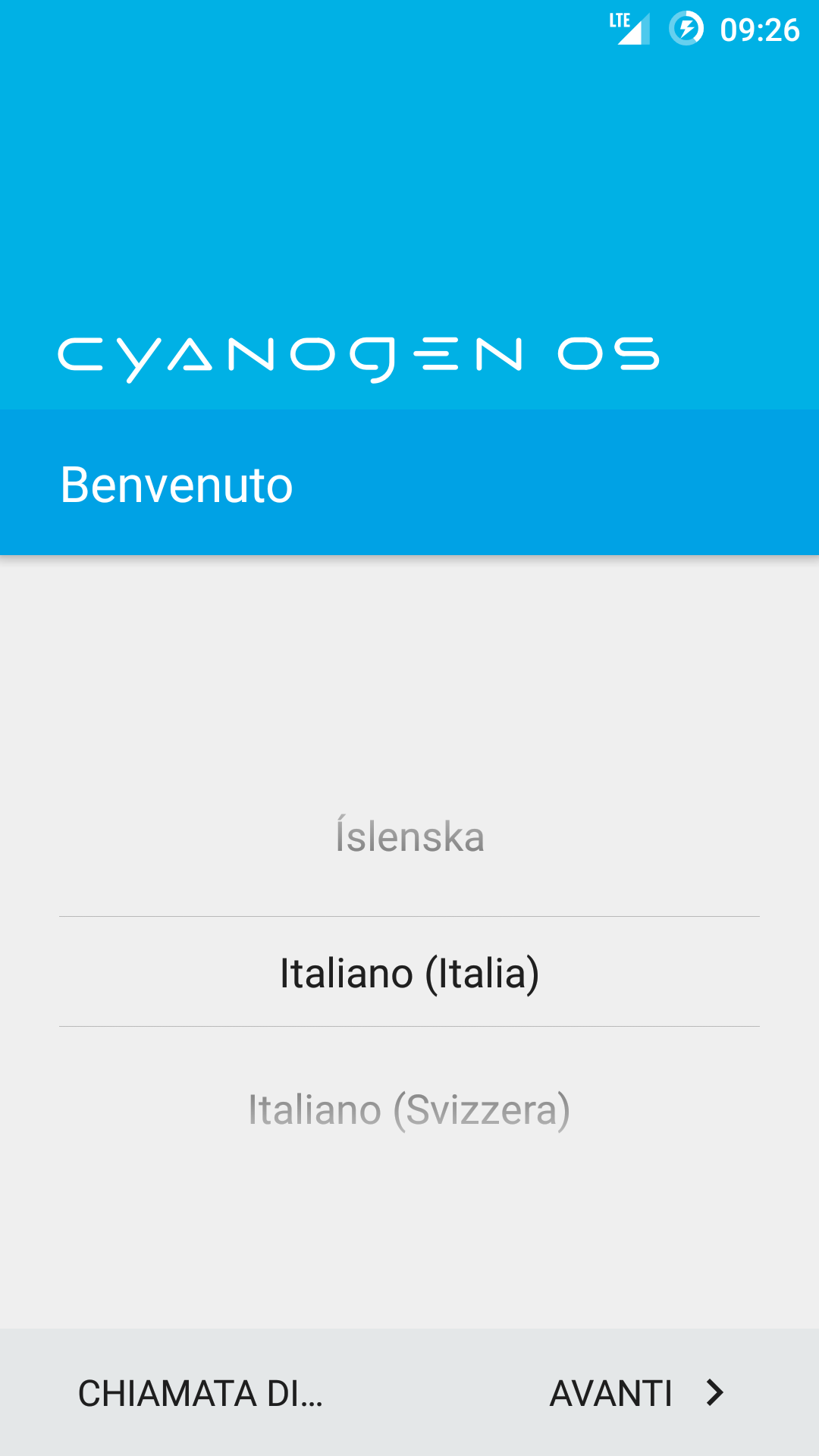Choose Italiano (Svizzera) as language
Viewport: 819px width, 1456px height.
(409, 1109)
